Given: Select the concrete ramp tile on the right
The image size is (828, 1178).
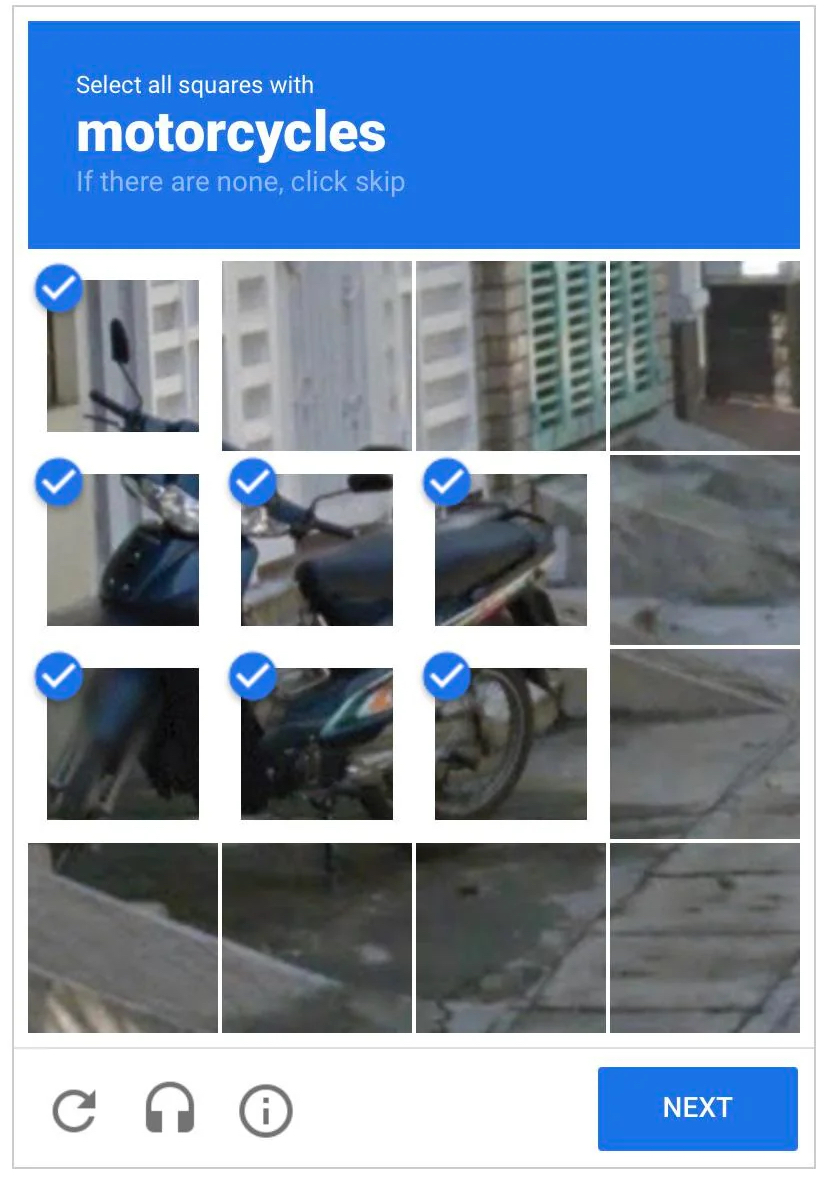Looking at the screenshot, I should 704,742.
